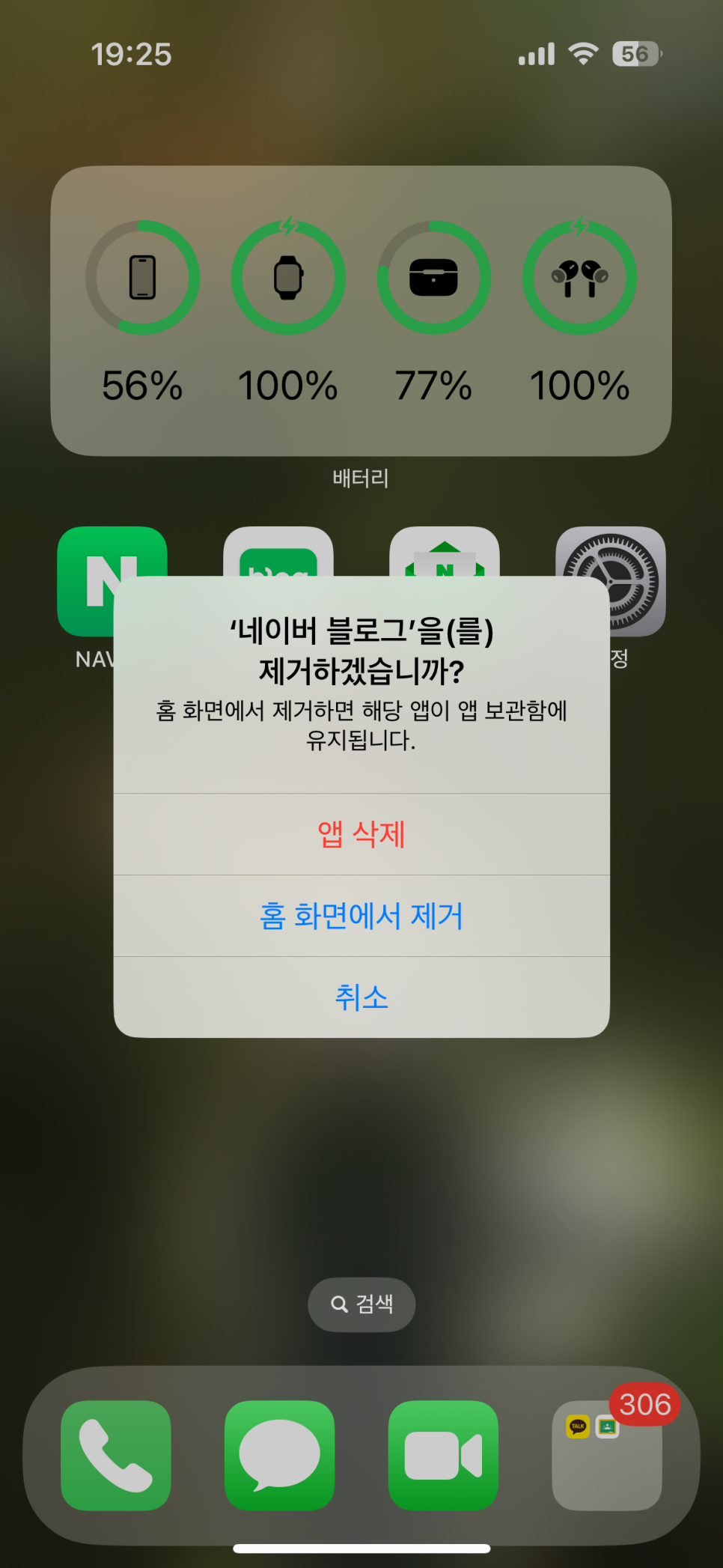The image size is (723, 1568).
Task: Open the 배터리 battery widget
Action: [361, 311]
